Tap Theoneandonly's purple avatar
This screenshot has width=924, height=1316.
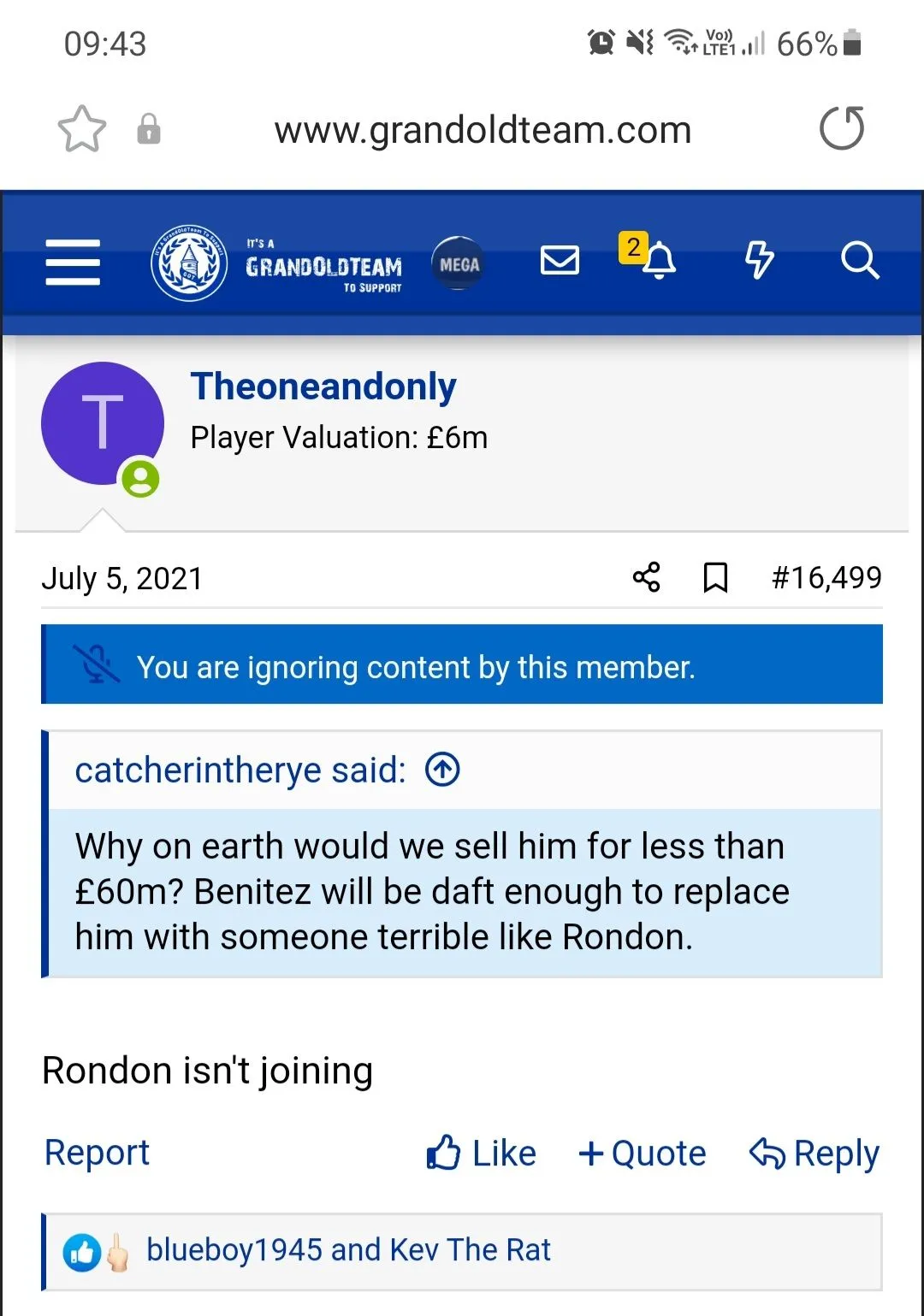[x=103, y=423]
